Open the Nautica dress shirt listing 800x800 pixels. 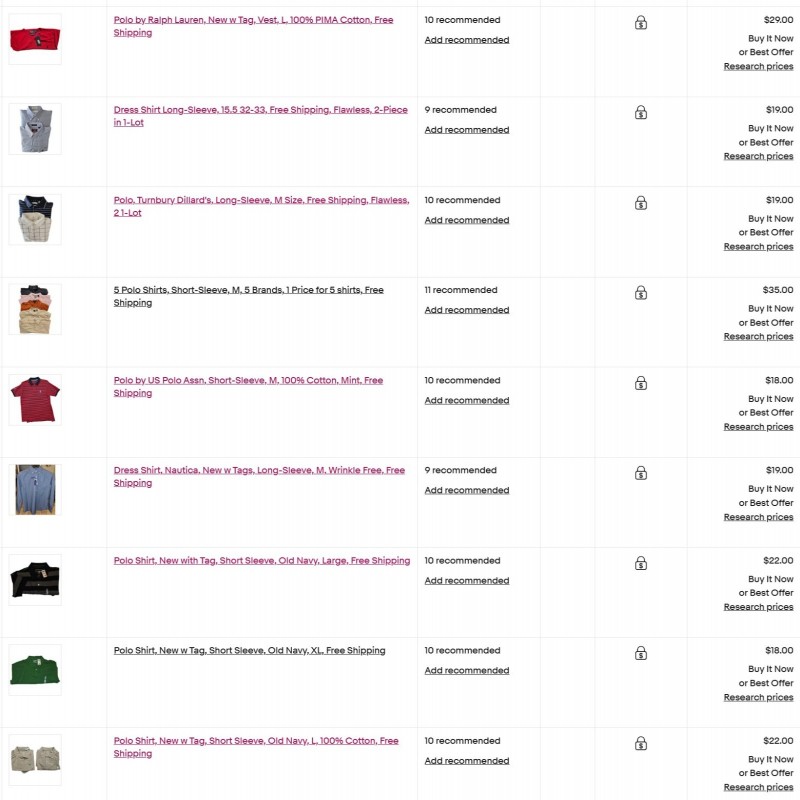tap(259, 470)
